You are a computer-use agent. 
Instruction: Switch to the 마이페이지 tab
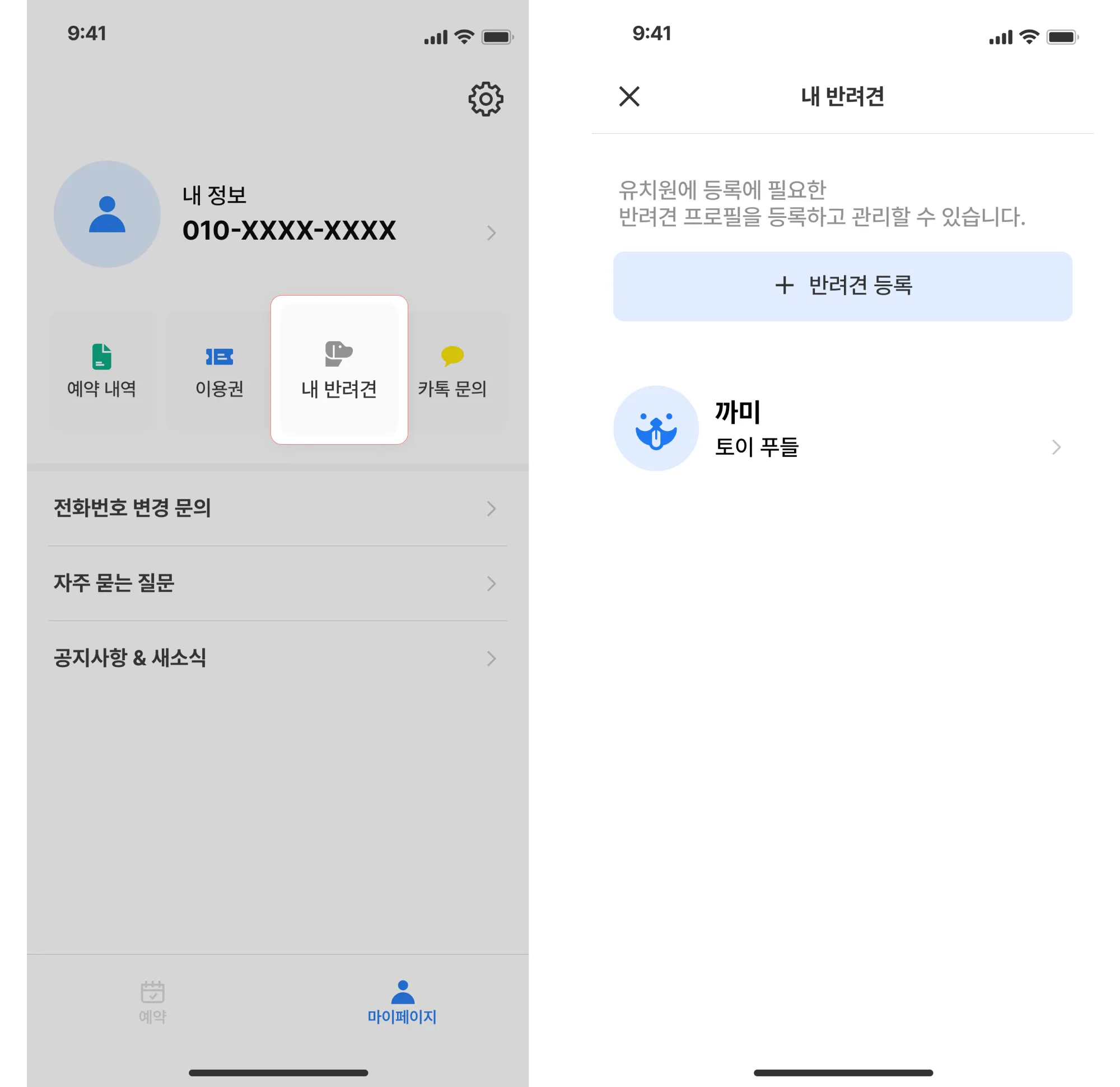click(402, 1001)
